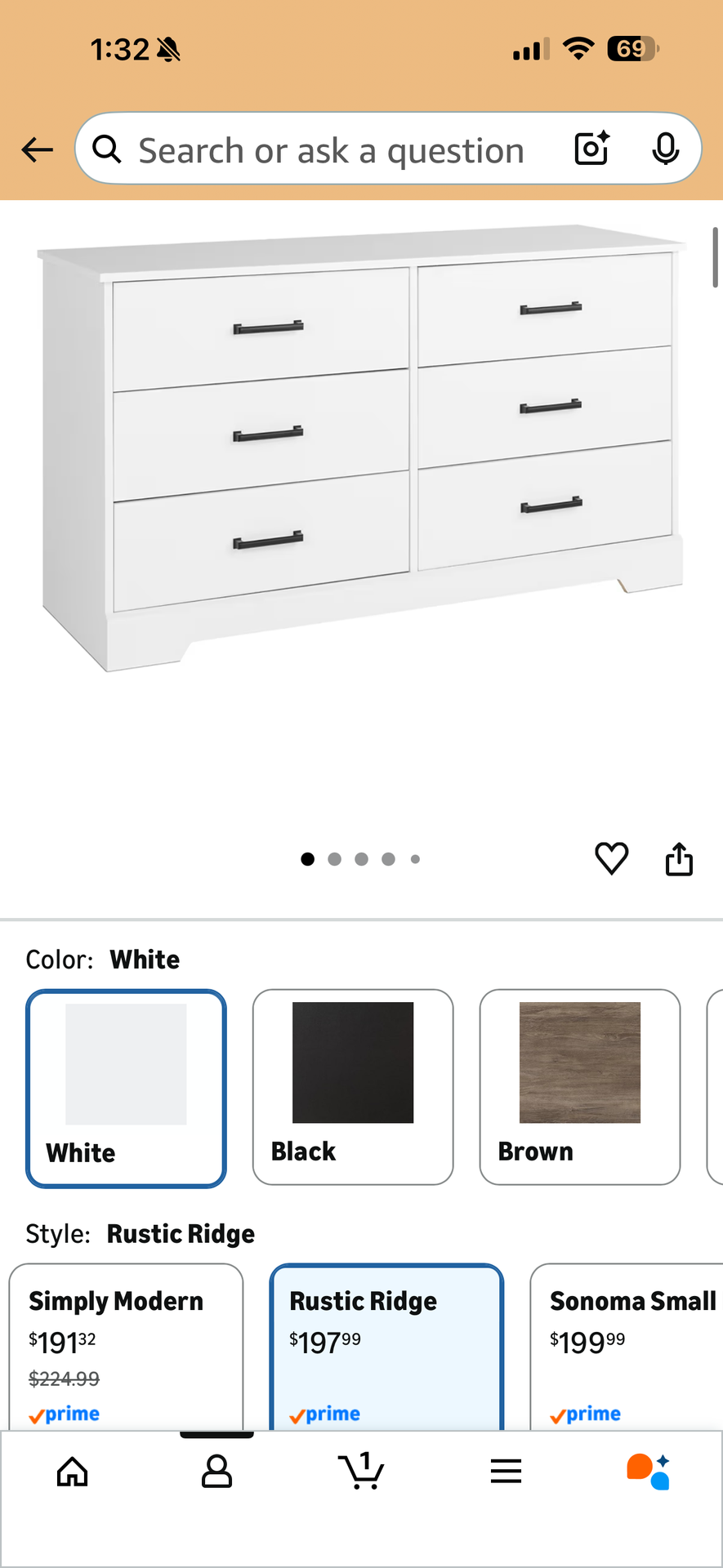
Task: Select the White color option
Action: [x=126, y=1087]
